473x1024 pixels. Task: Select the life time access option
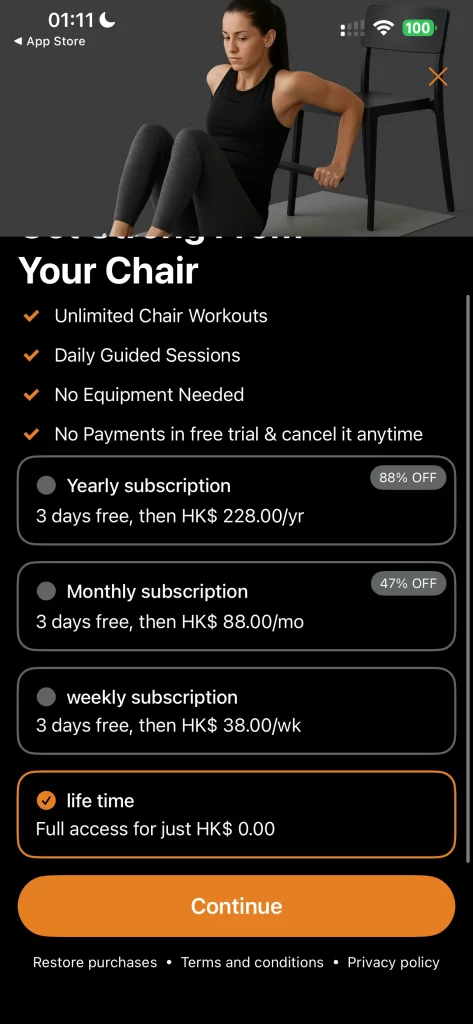click(236, 814)
